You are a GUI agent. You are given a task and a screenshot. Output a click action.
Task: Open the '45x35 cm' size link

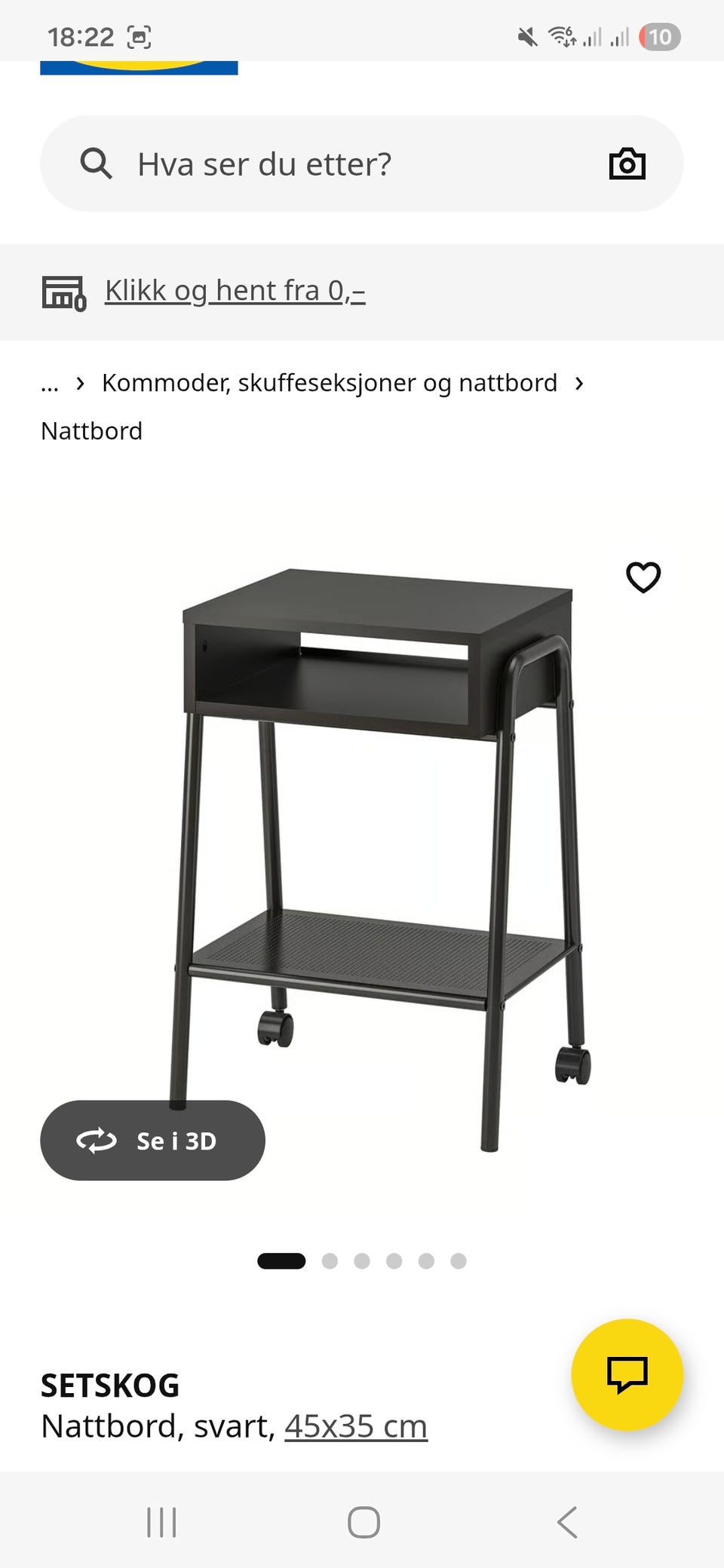356,1426
